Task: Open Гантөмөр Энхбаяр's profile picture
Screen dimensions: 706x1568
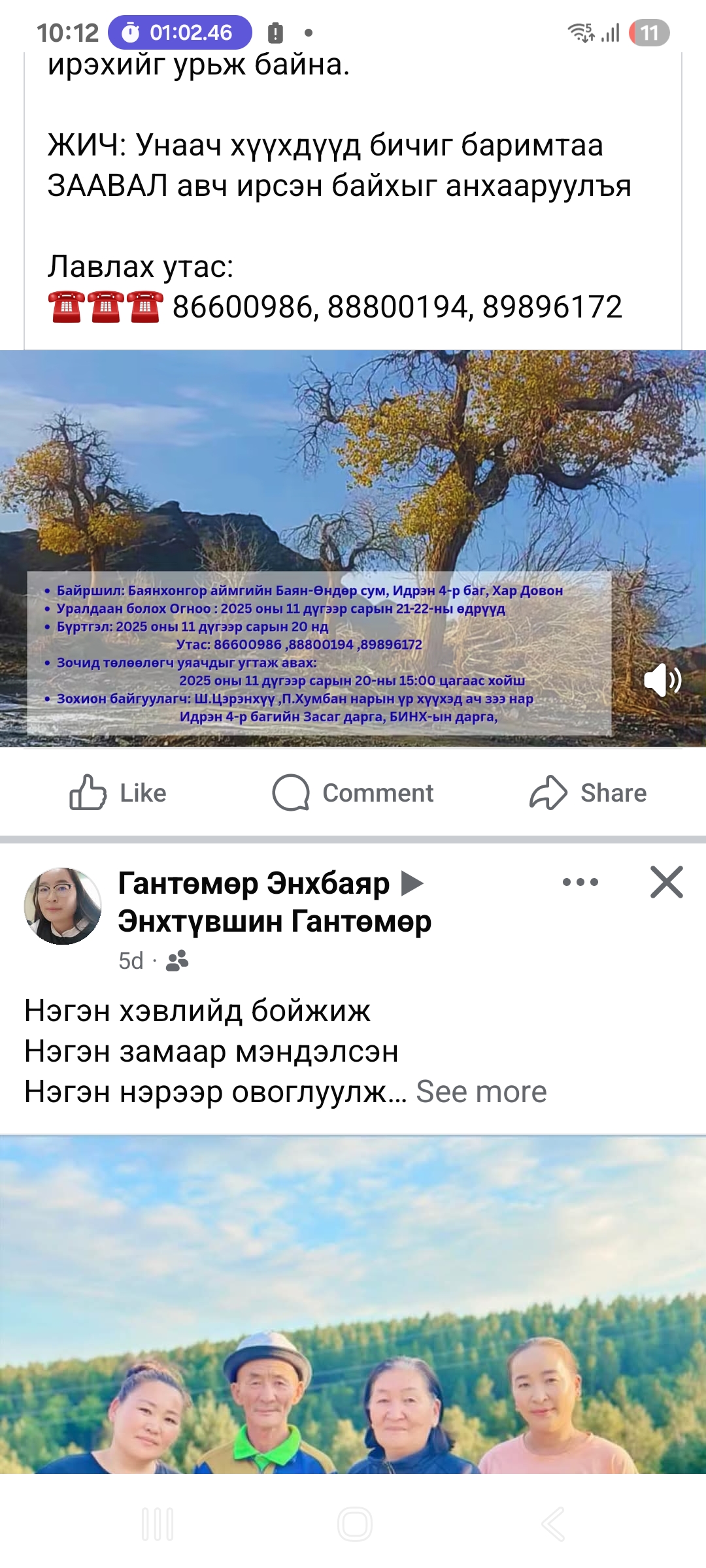Action: coord(63,906)
